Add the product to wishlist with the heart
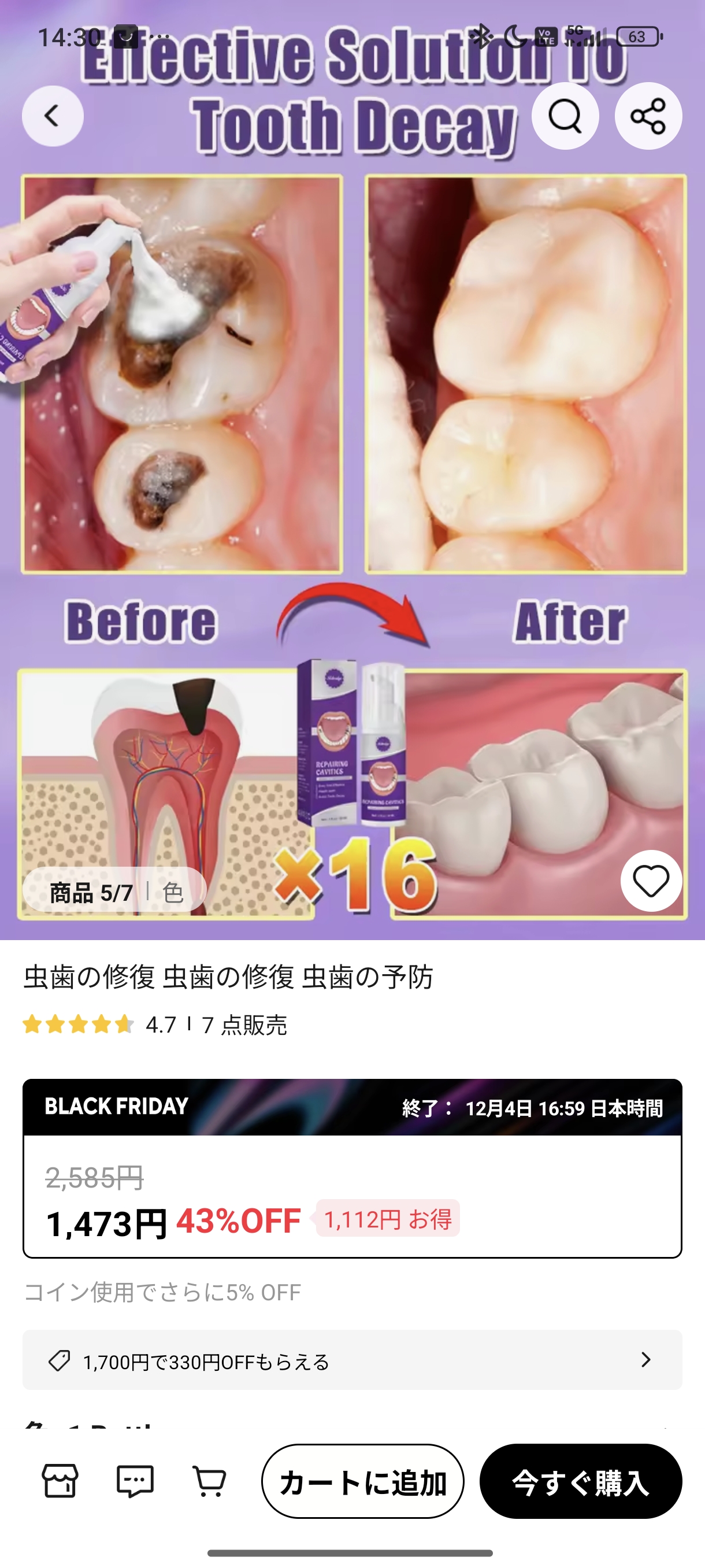 [651, 881]
